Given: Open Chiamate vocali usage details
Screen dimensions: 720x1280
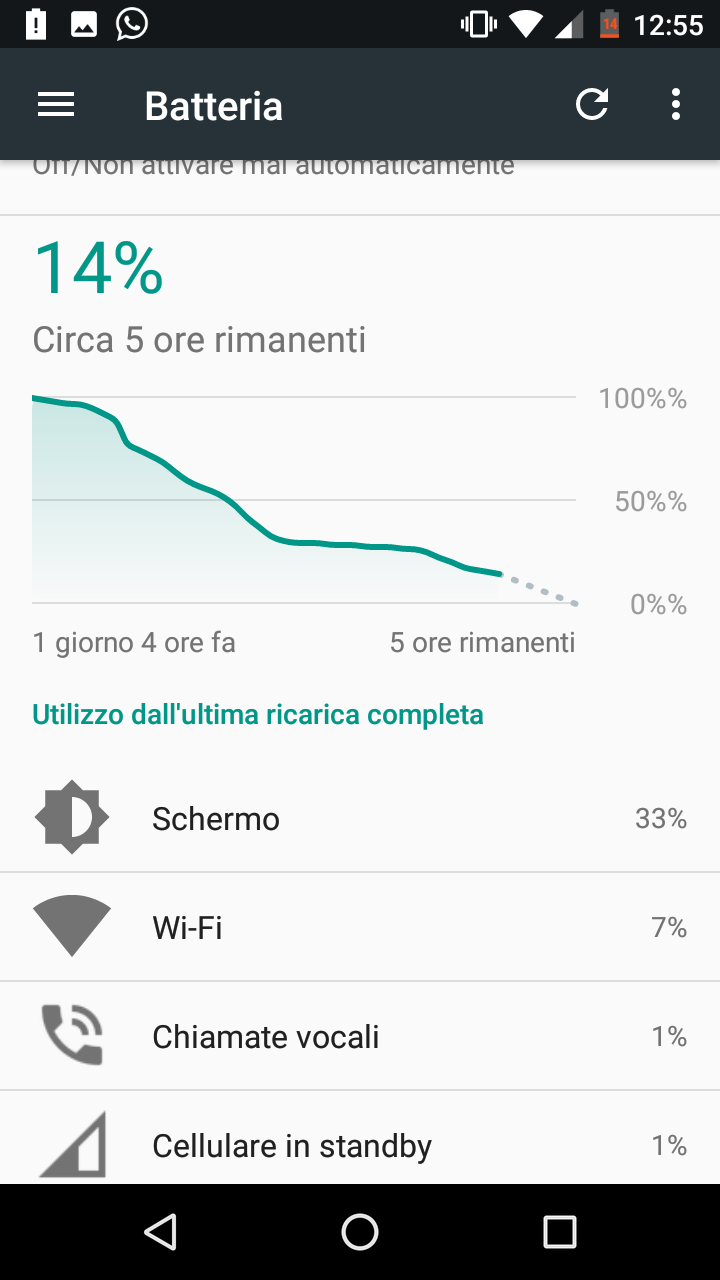Looking at the screenshot, I should (x=360, y=1036).
